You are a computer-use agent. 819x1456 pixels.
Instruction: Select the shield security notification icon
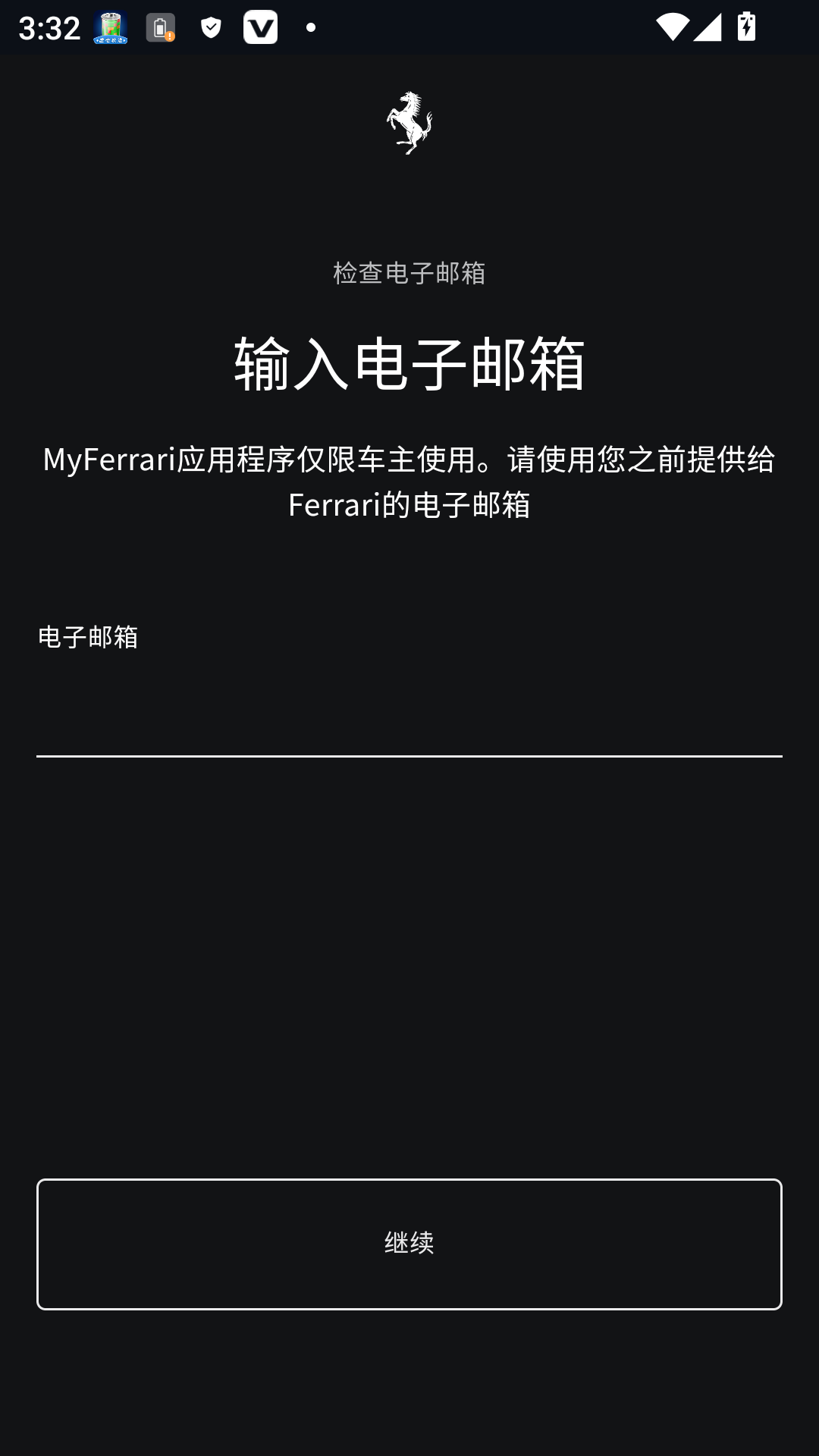pyautogui.click(x=211, y=29)
